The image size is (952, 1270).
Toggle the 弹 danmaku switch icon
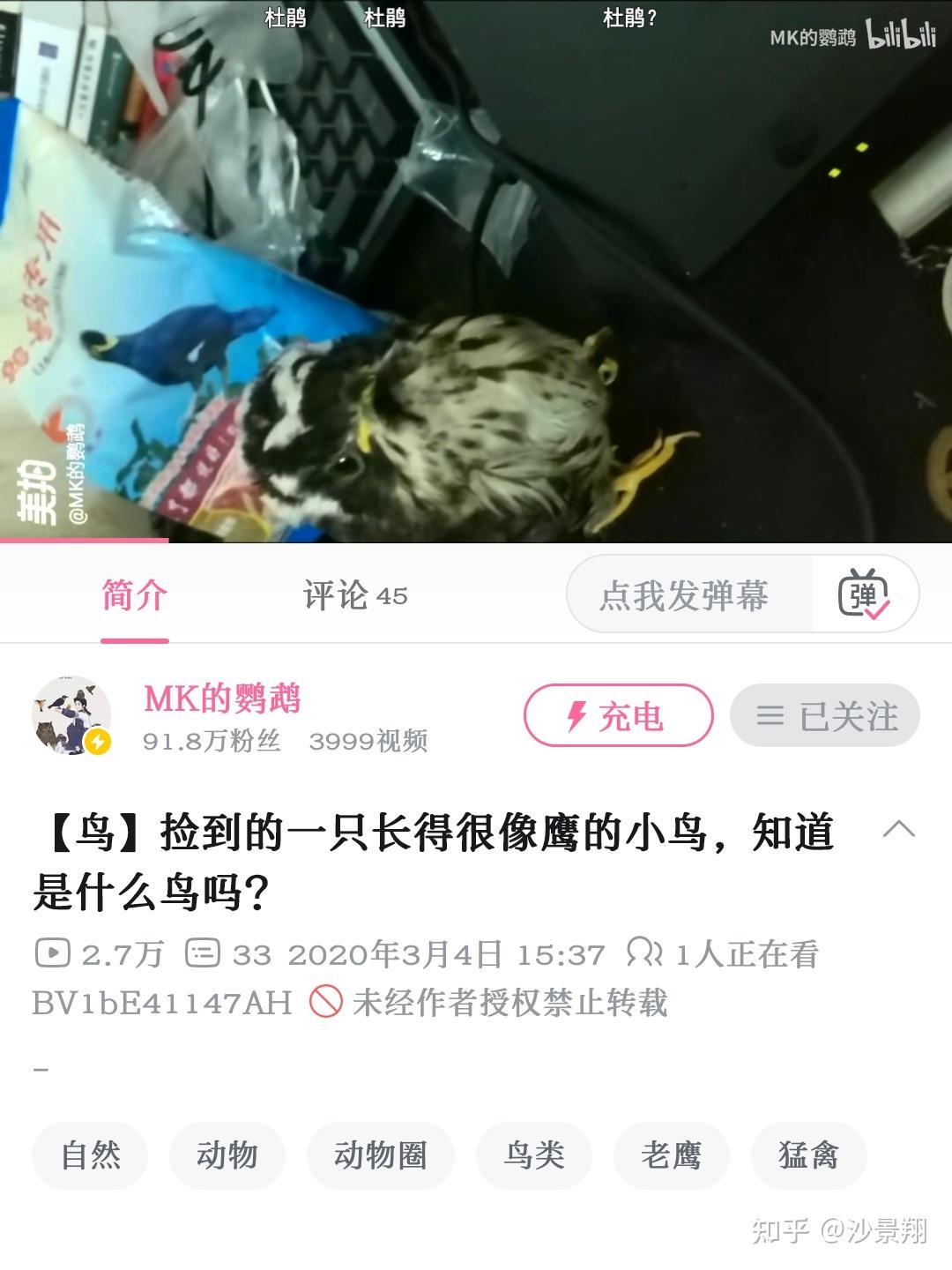[864, 594]
